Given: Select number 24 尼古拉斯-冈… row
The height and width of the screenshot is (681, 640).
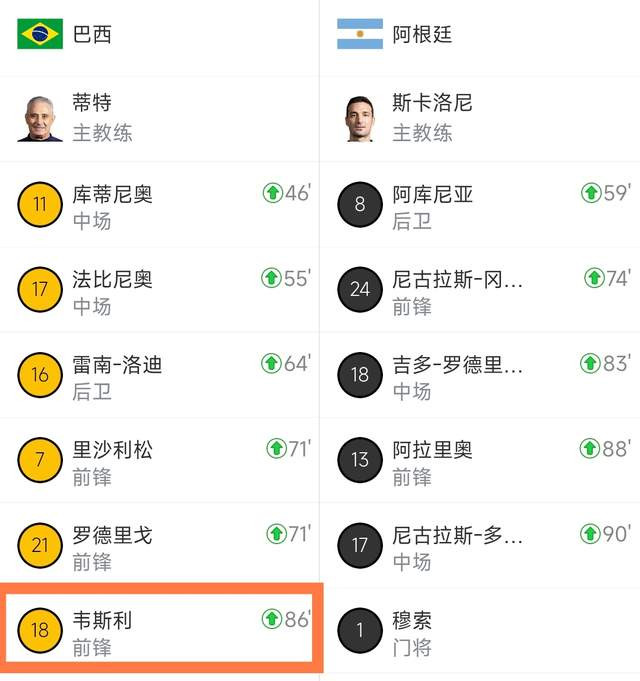Looking at the screenshot, I should tap(480, 290).
